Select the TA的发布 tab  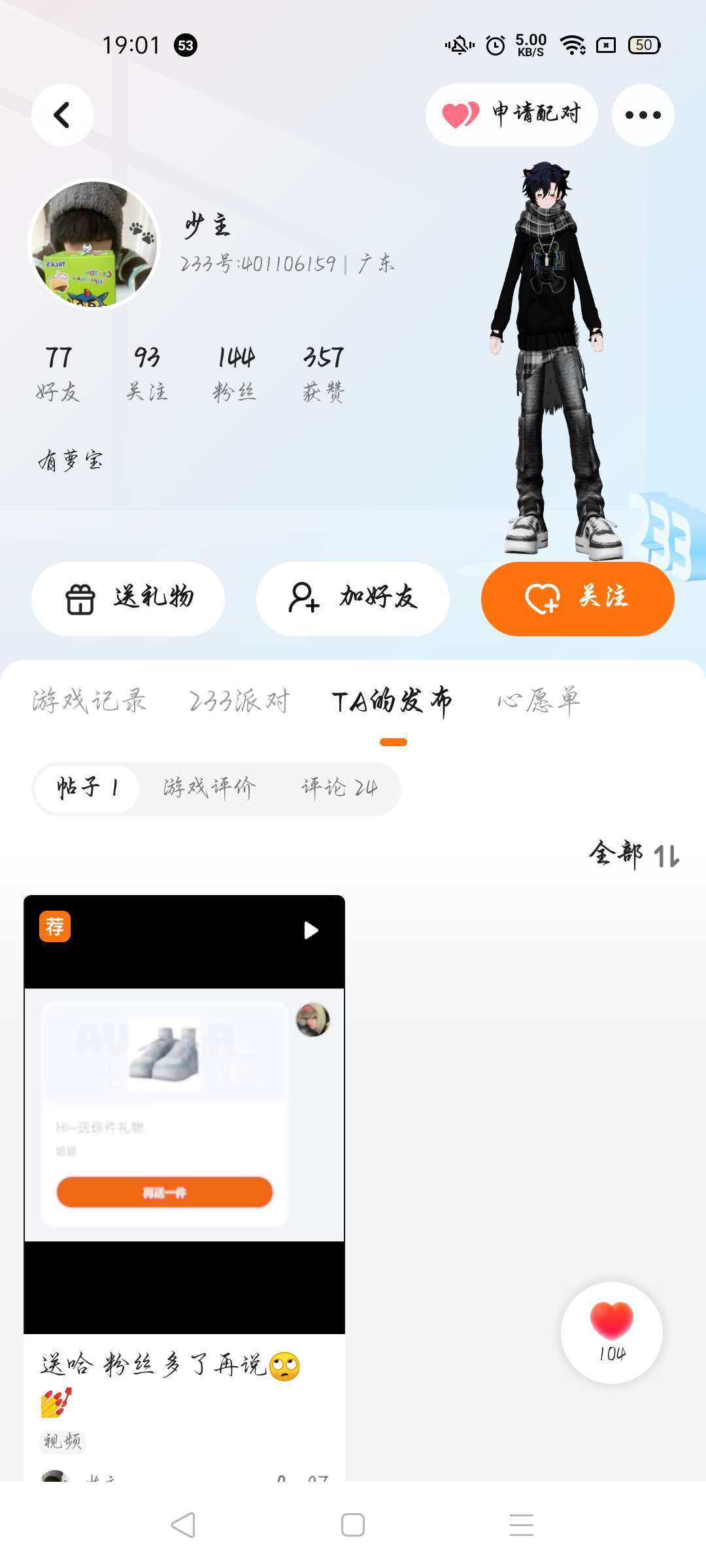pyautogui.click(x=392, y=701)
